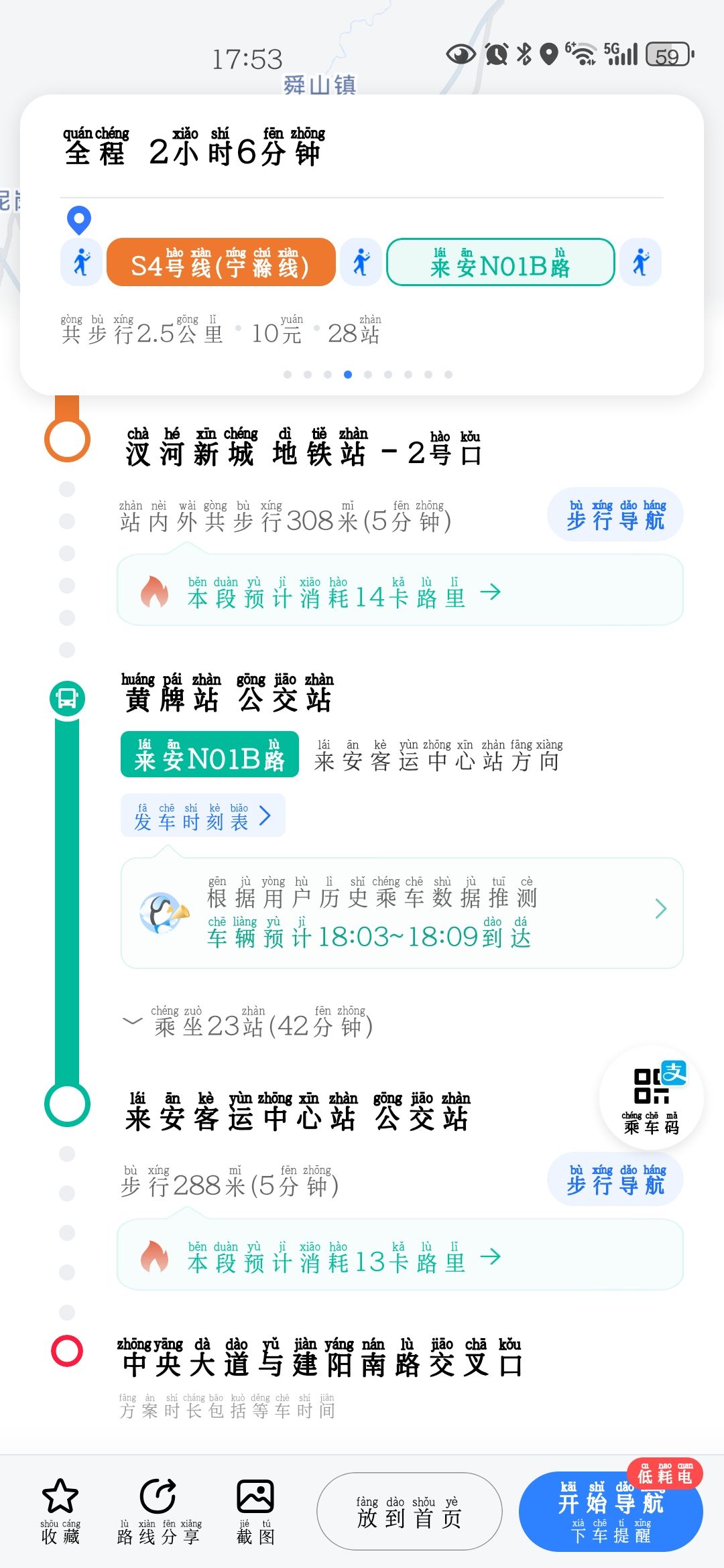Screen dimensions: 724x1568
Task: Open the 14卡路里 calorie estimate card
Action: (400, 592)
